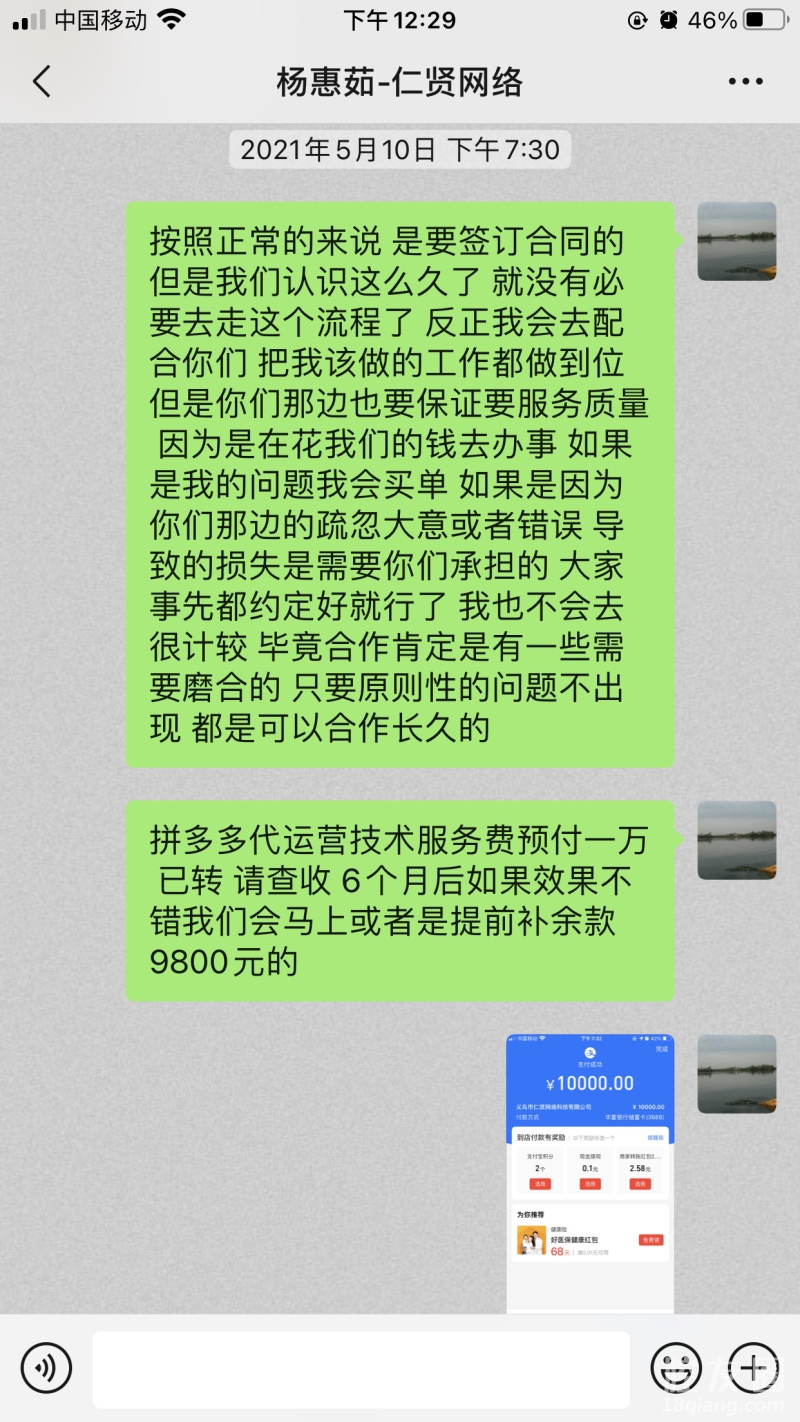This screenshot has height=1422, width=800.
Task: Open the emoji sticker panel
Action: tap(676, 1367)
